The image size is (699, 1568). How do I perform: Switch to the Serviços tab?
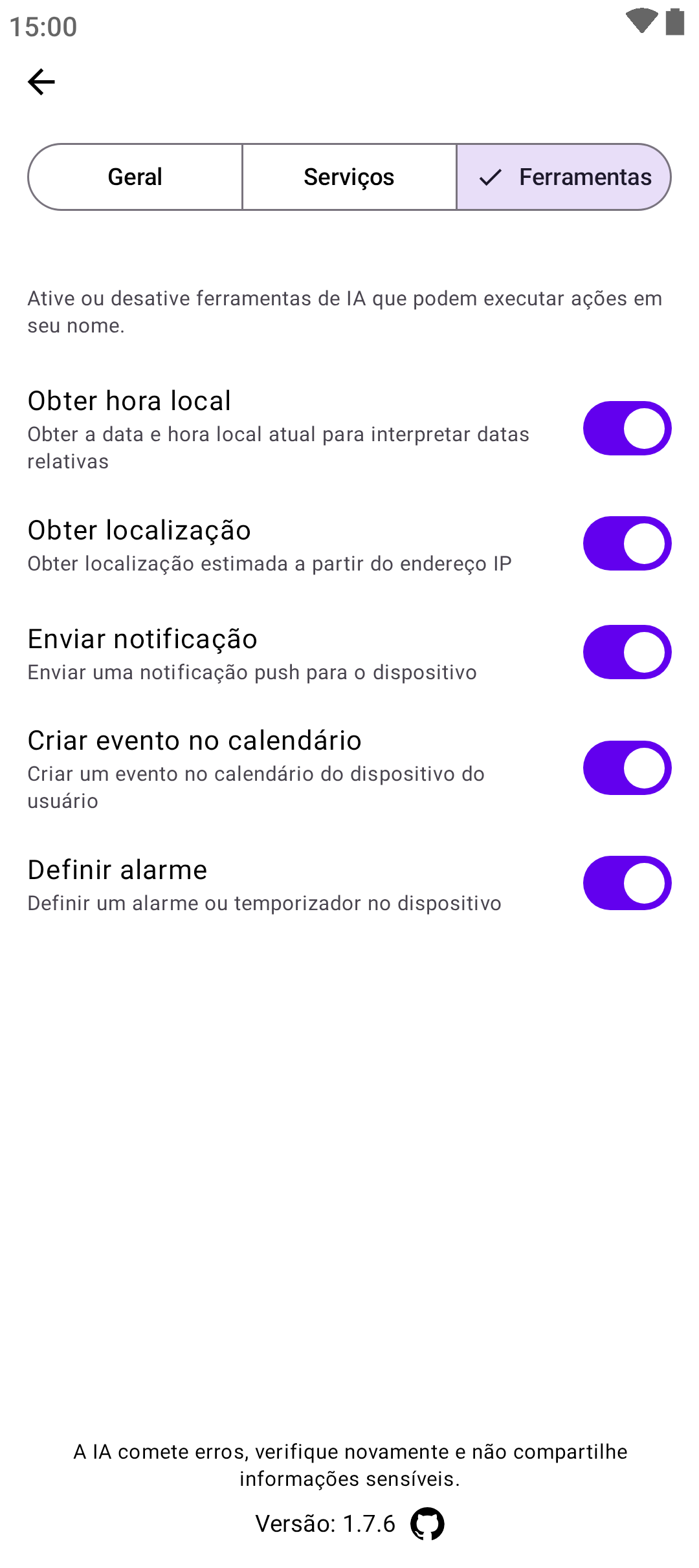(x=349, y=177)
